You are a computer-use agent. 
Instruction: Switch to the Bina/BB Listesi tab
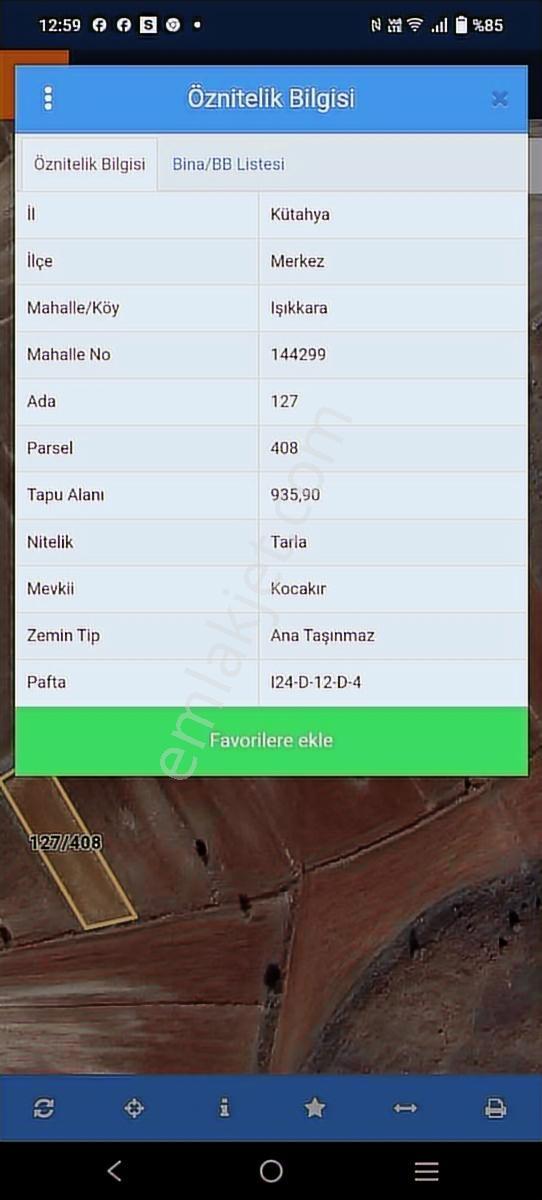tap(228, 164)
